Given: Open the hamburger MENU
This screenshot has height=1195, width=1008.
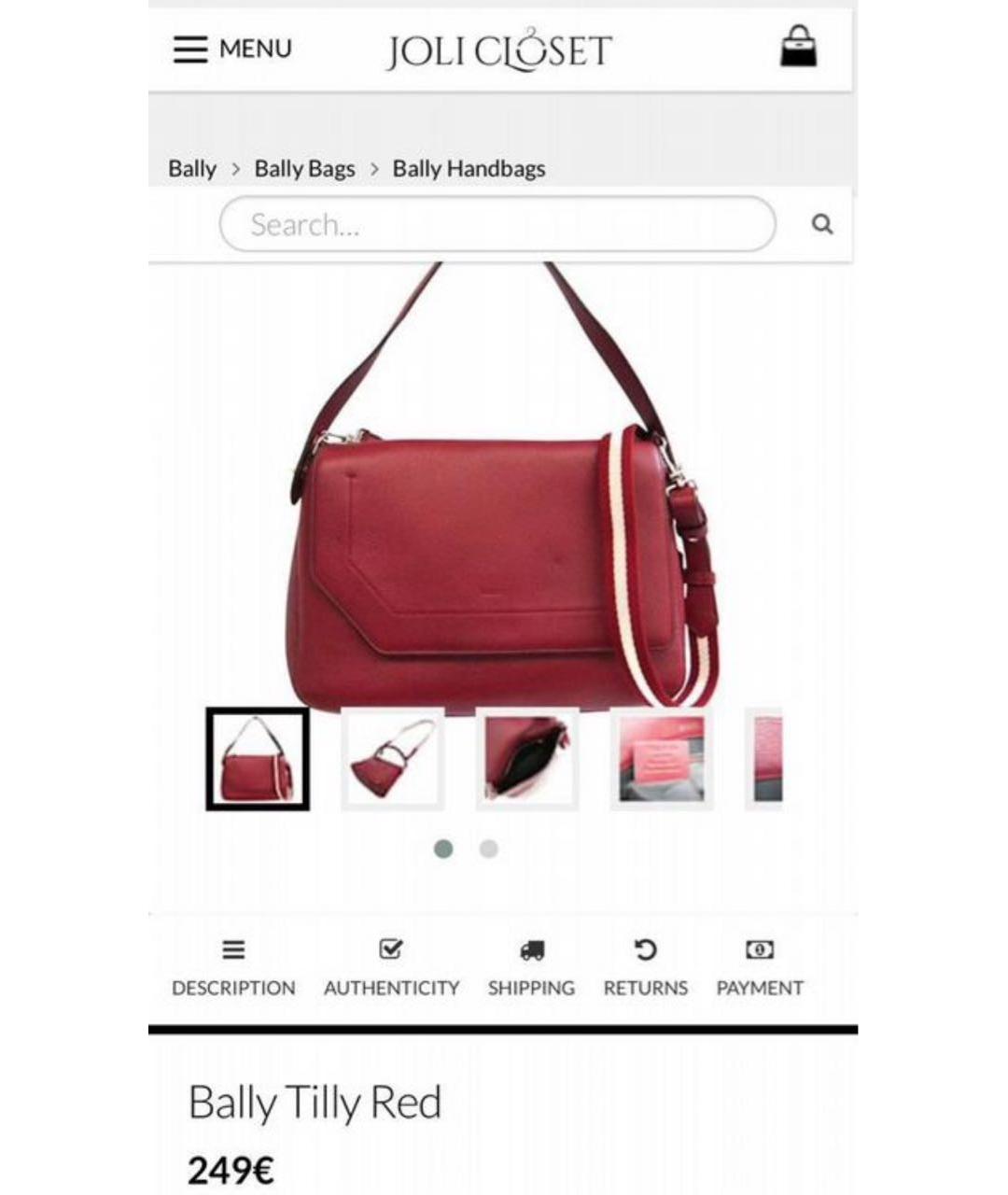Looking at the screenshot, I should (232, 49).
